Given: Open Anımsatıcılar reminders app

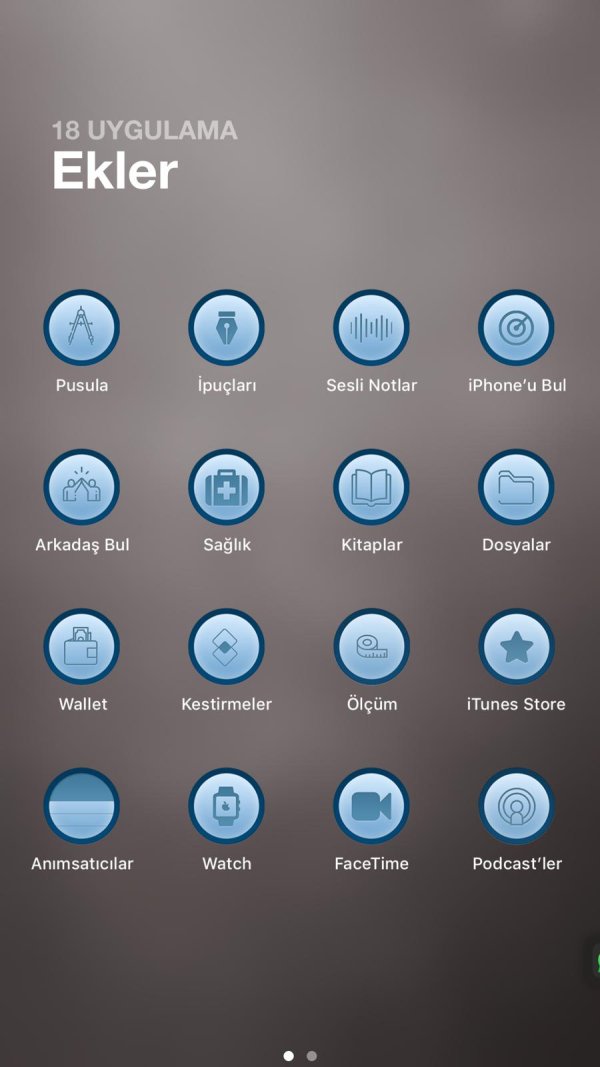Looking at the screenshot, I should (x=82, y=806).
